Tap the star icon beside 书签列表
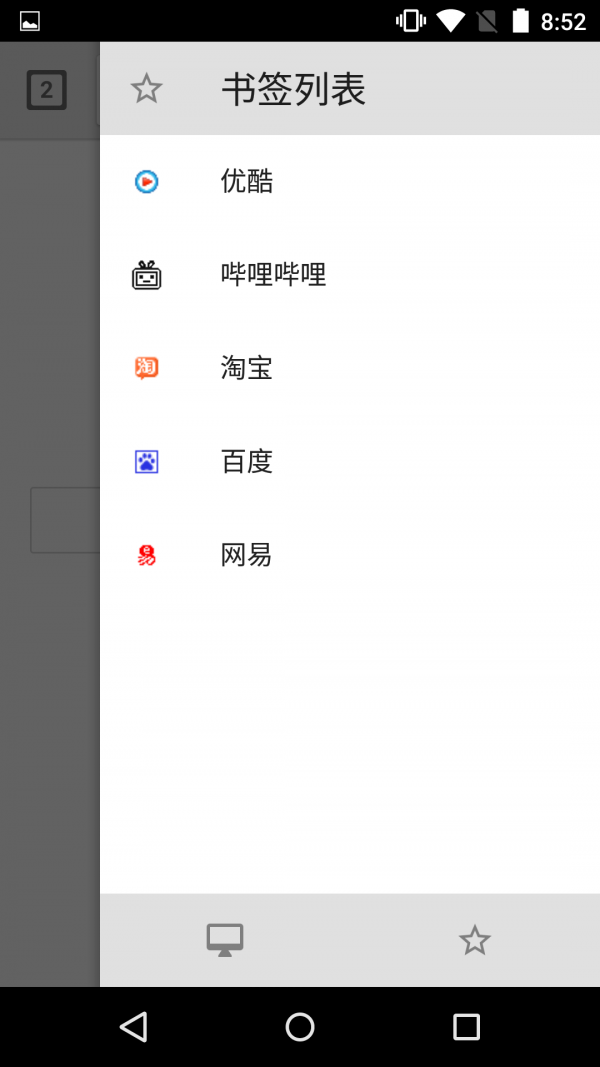The image size is (600, 1067). pyautogui.click(x=146, y=88)
